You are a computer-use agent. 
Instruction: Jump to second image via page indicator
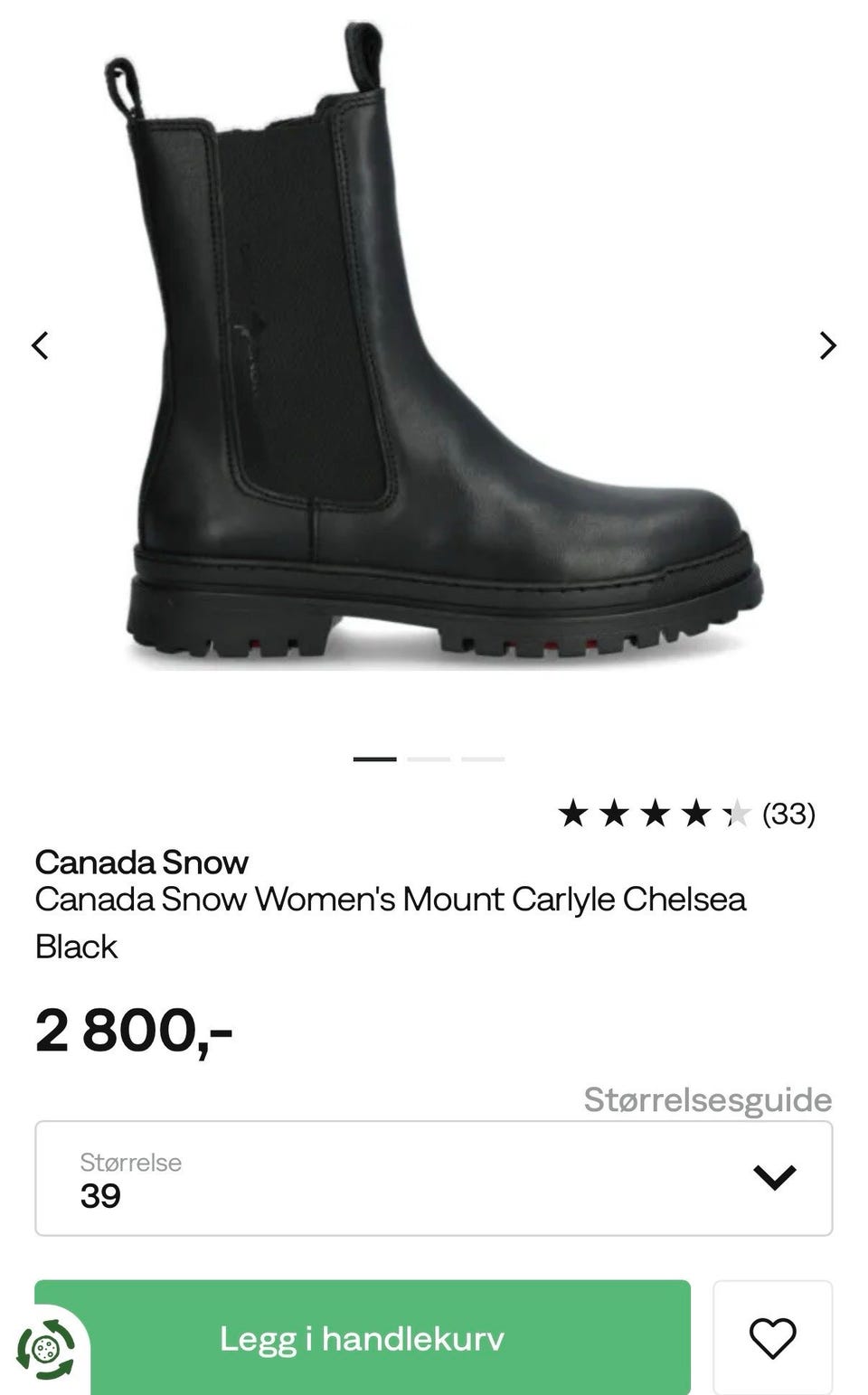[429, 759]
